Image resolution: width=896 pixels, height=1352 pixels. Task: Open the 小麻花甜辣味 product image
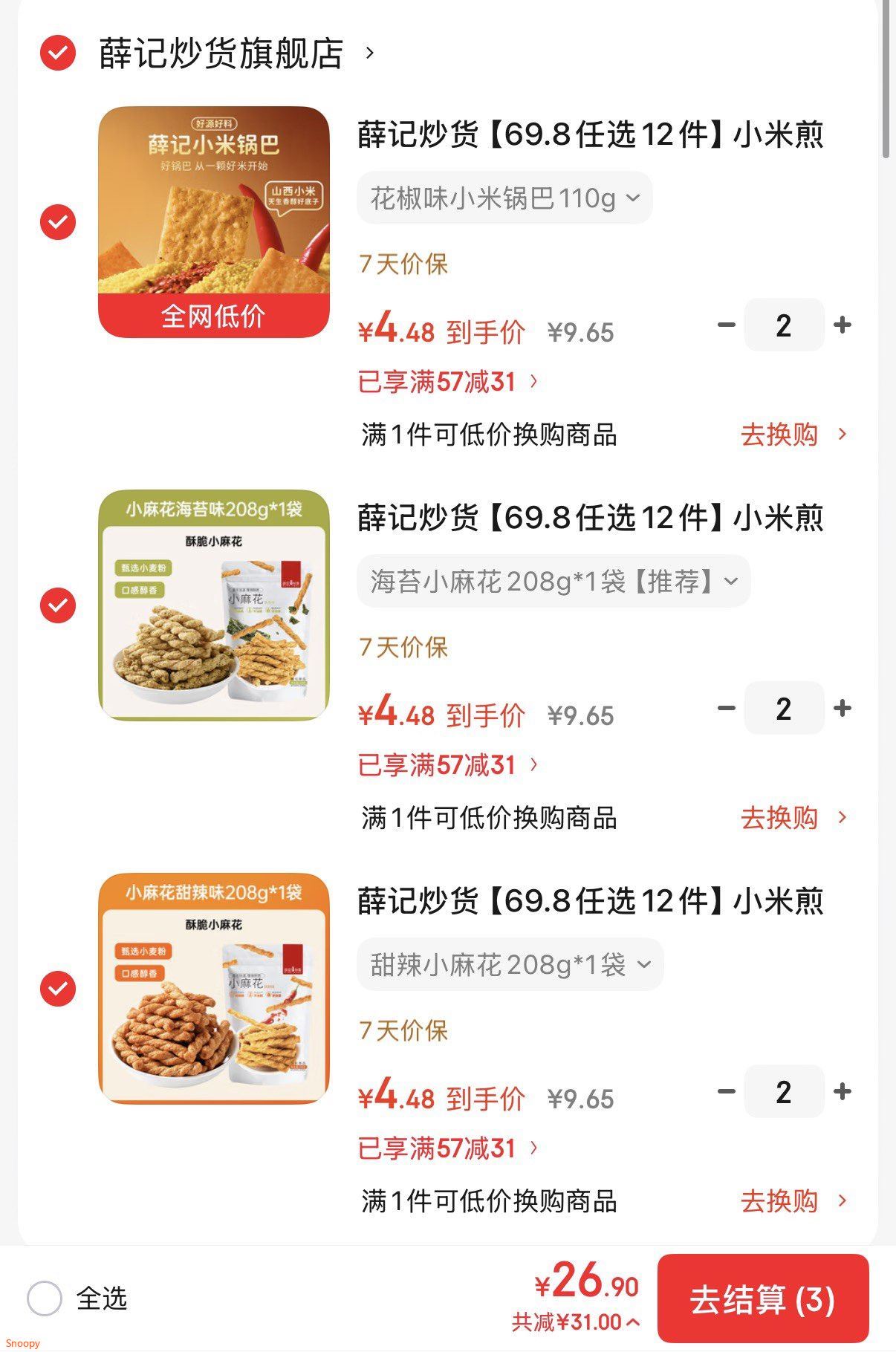pyautogui.click(x=214, y=988)
